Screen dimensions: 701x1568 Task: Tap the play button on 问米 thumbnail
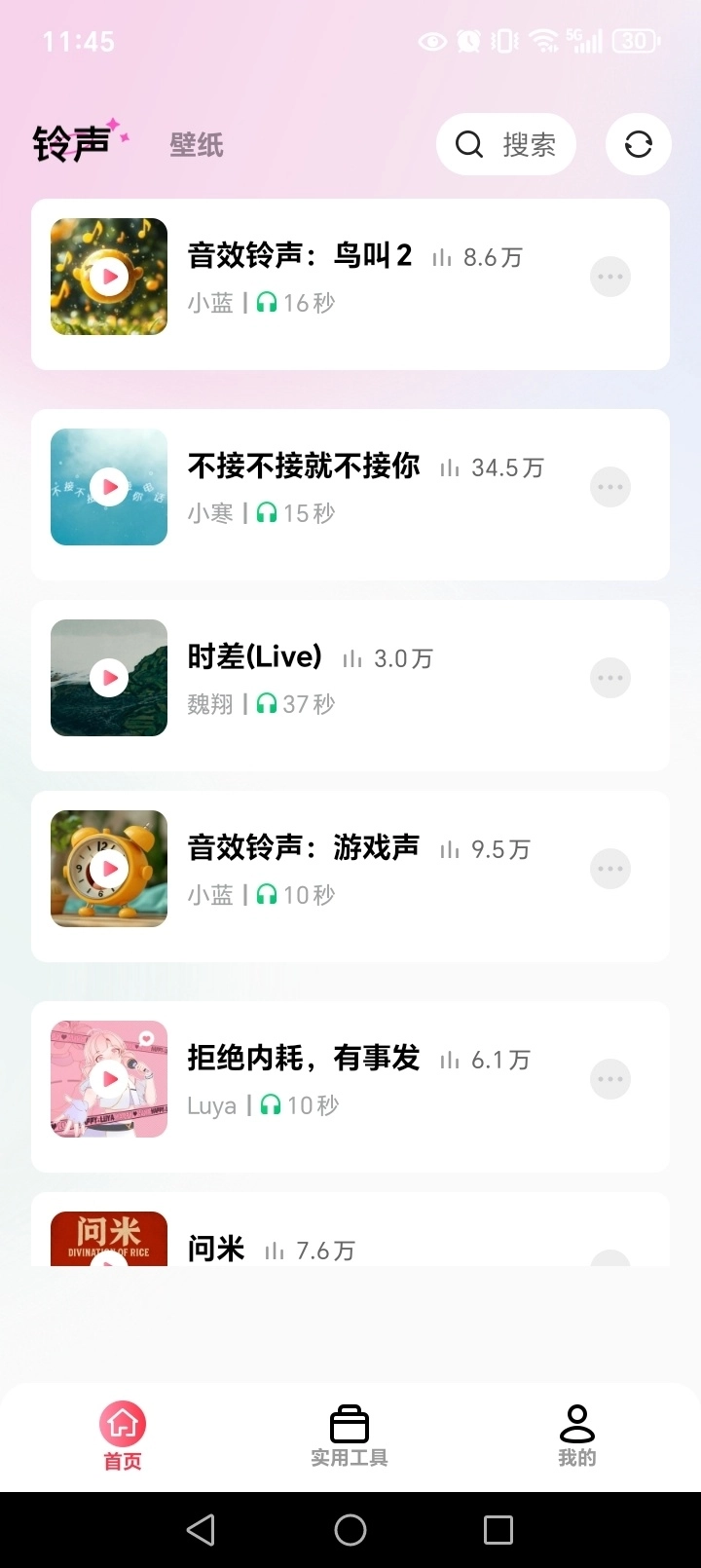tap(108, 1262)
